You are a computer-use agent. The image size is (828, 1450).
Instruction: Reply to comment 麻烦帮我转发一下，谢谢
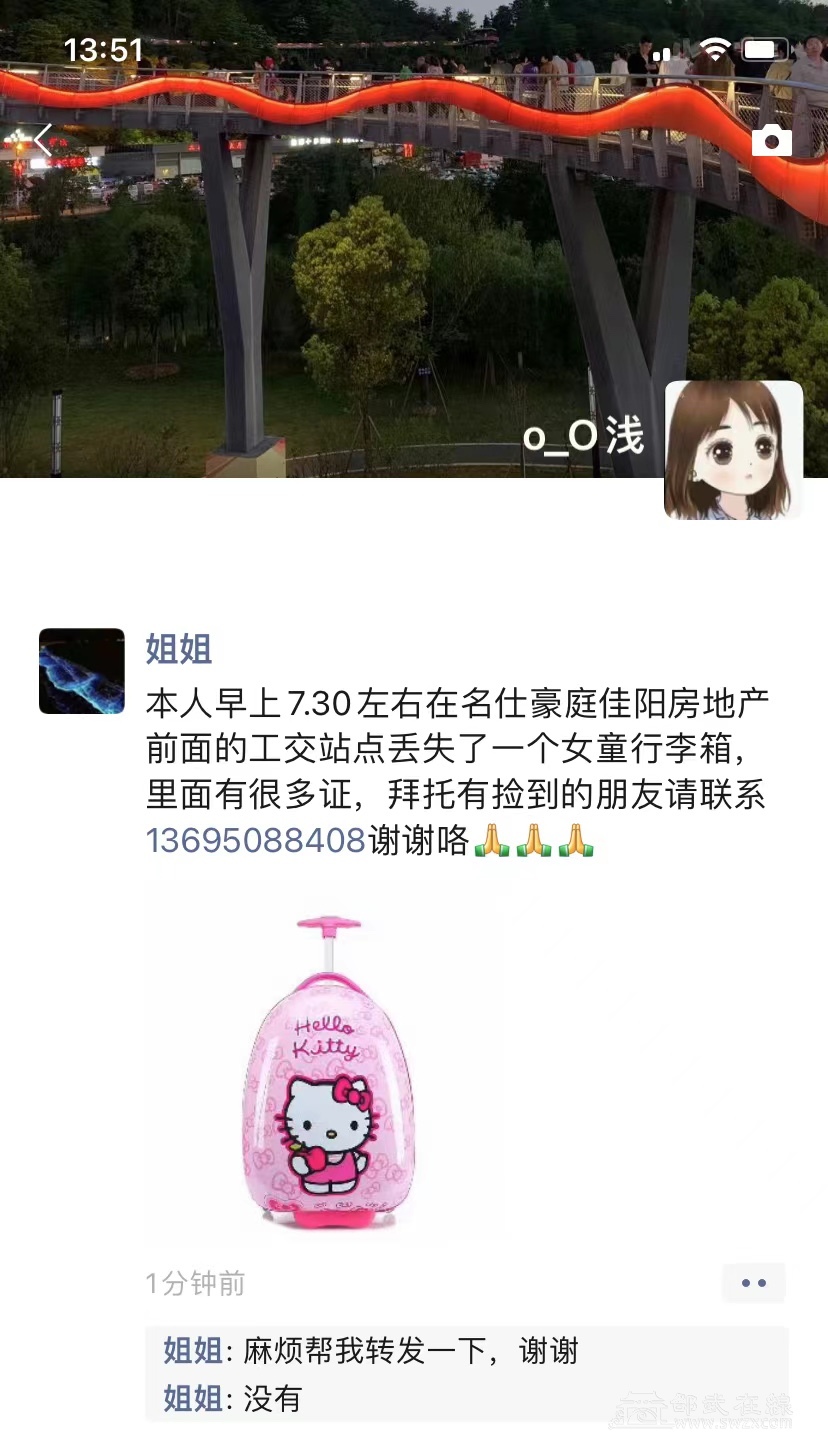tap(410, 1352)
